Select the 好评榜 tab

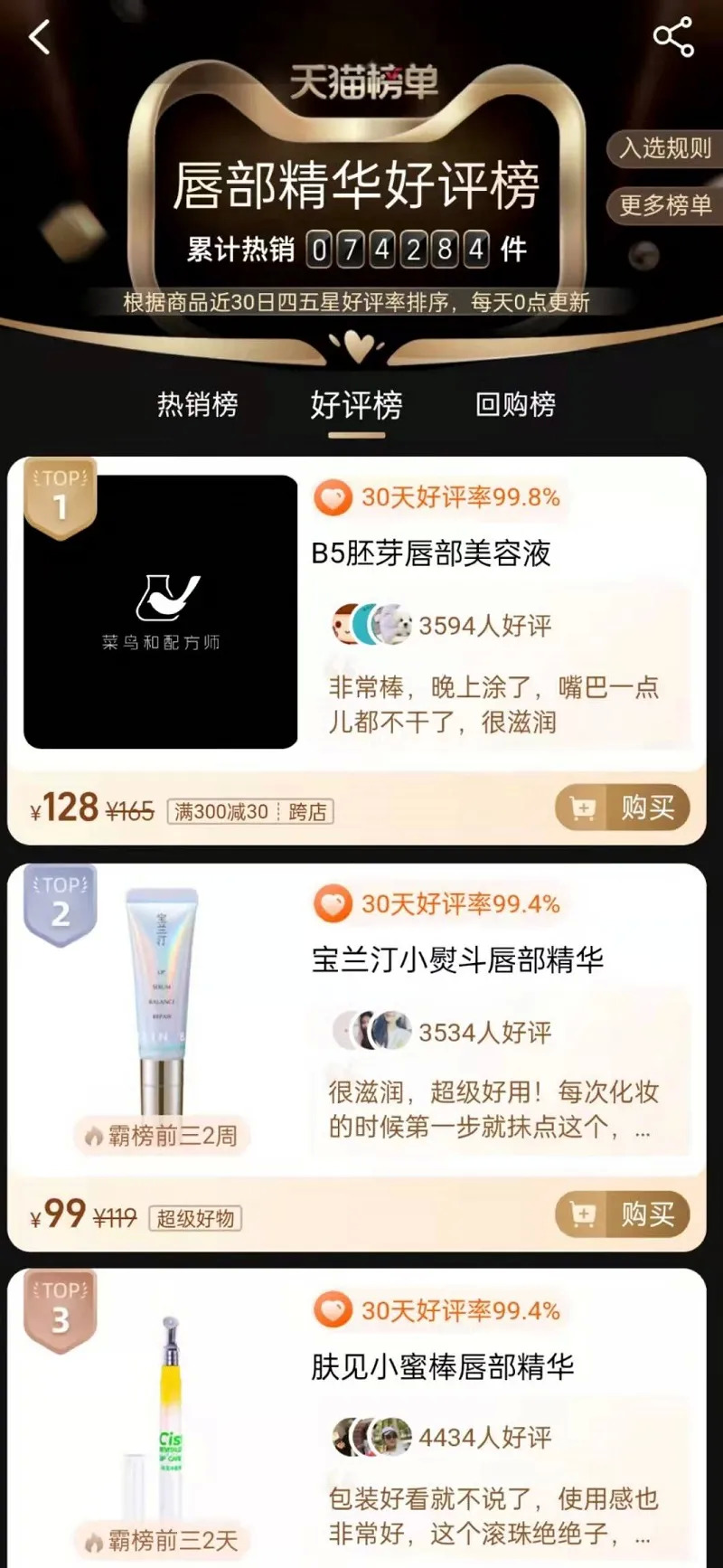(x=356, y=404)
